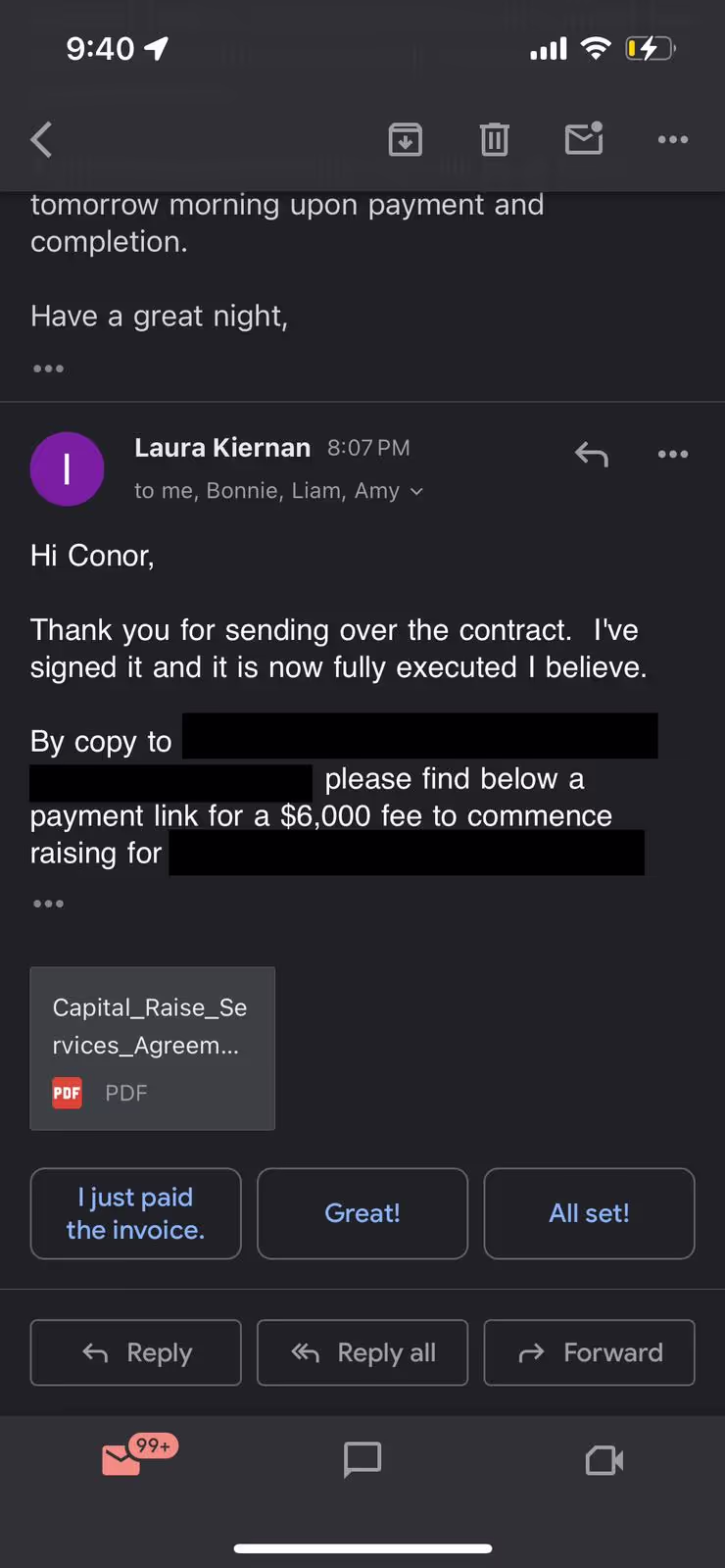Forward this email

(x=589, y=1352)
